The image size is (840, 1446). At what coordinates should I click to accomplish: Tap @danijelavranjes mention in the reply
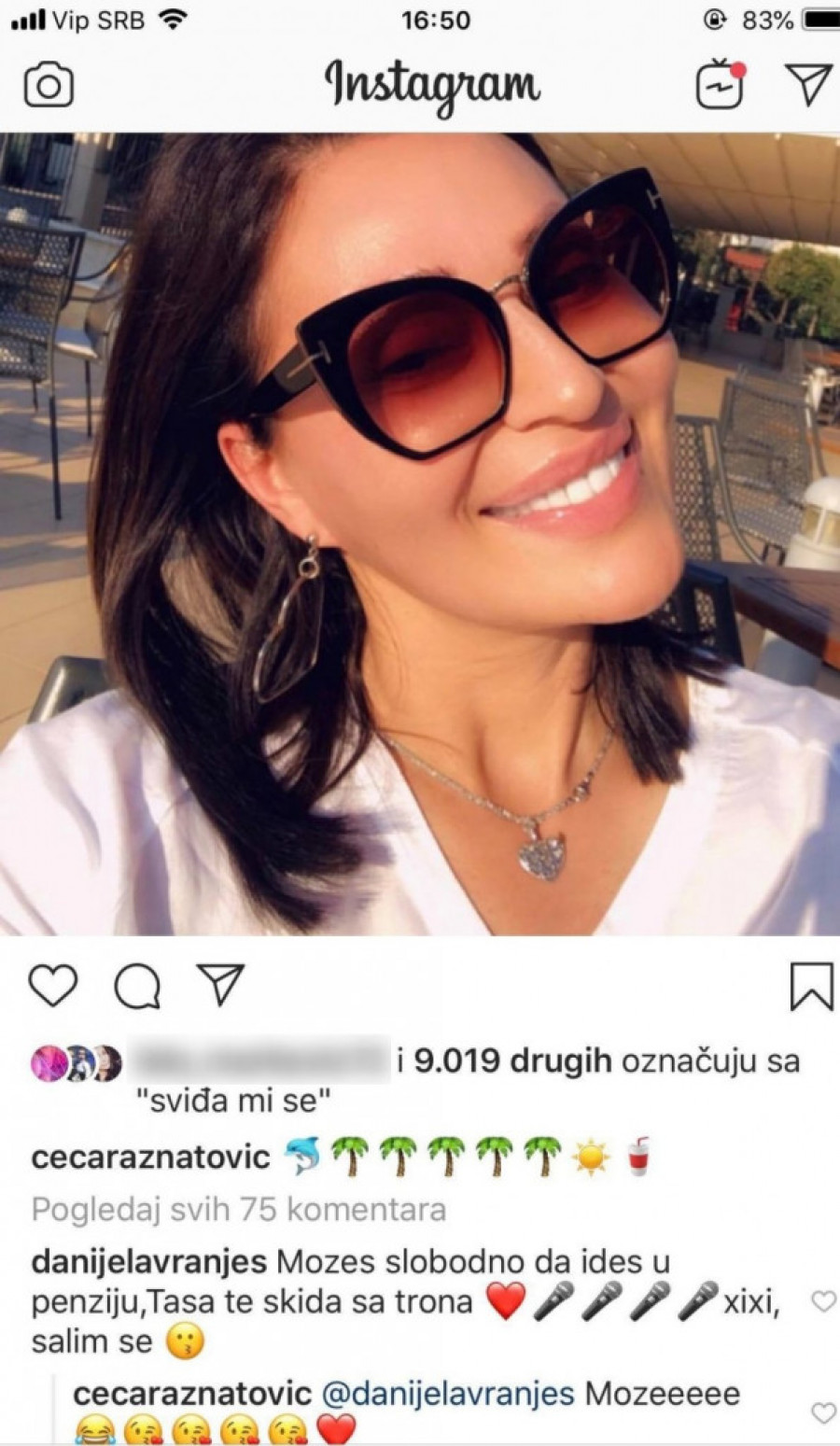448,1394
